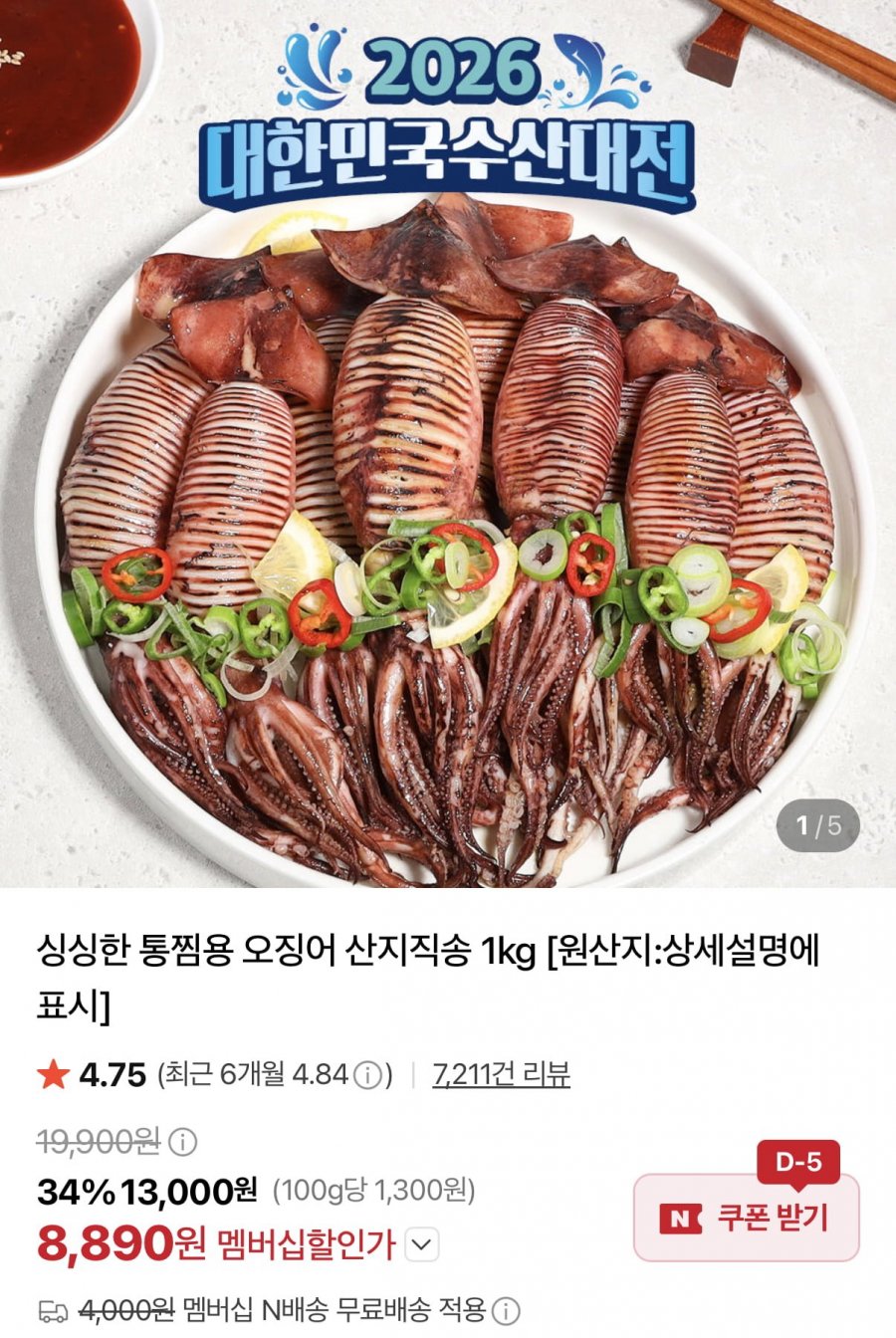
Task: Open the 7,211건 리뷰 link
Action: tap(501, 1074)
